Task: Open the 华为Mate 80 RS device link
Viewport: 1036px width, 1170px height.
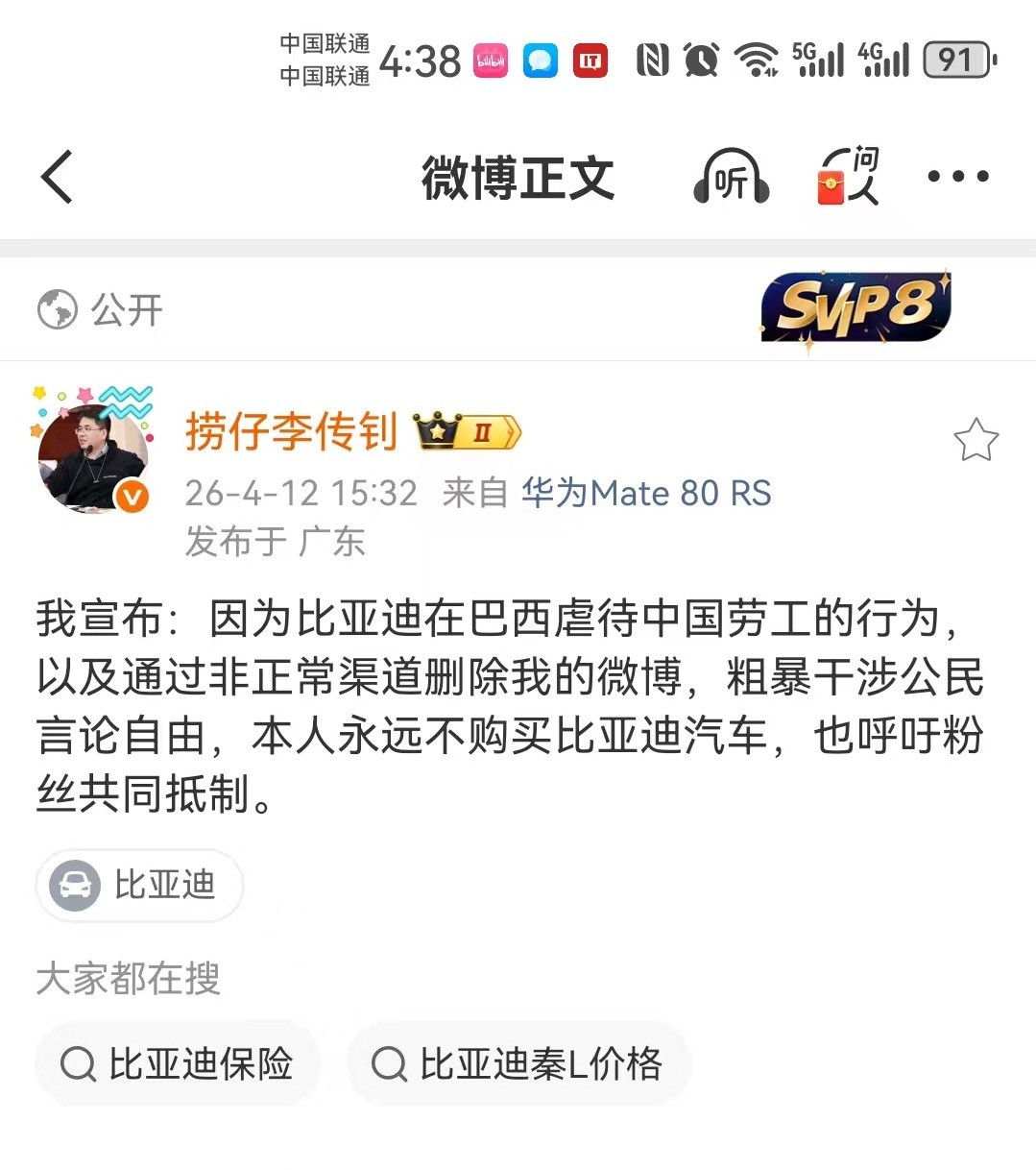Action: 646,493
